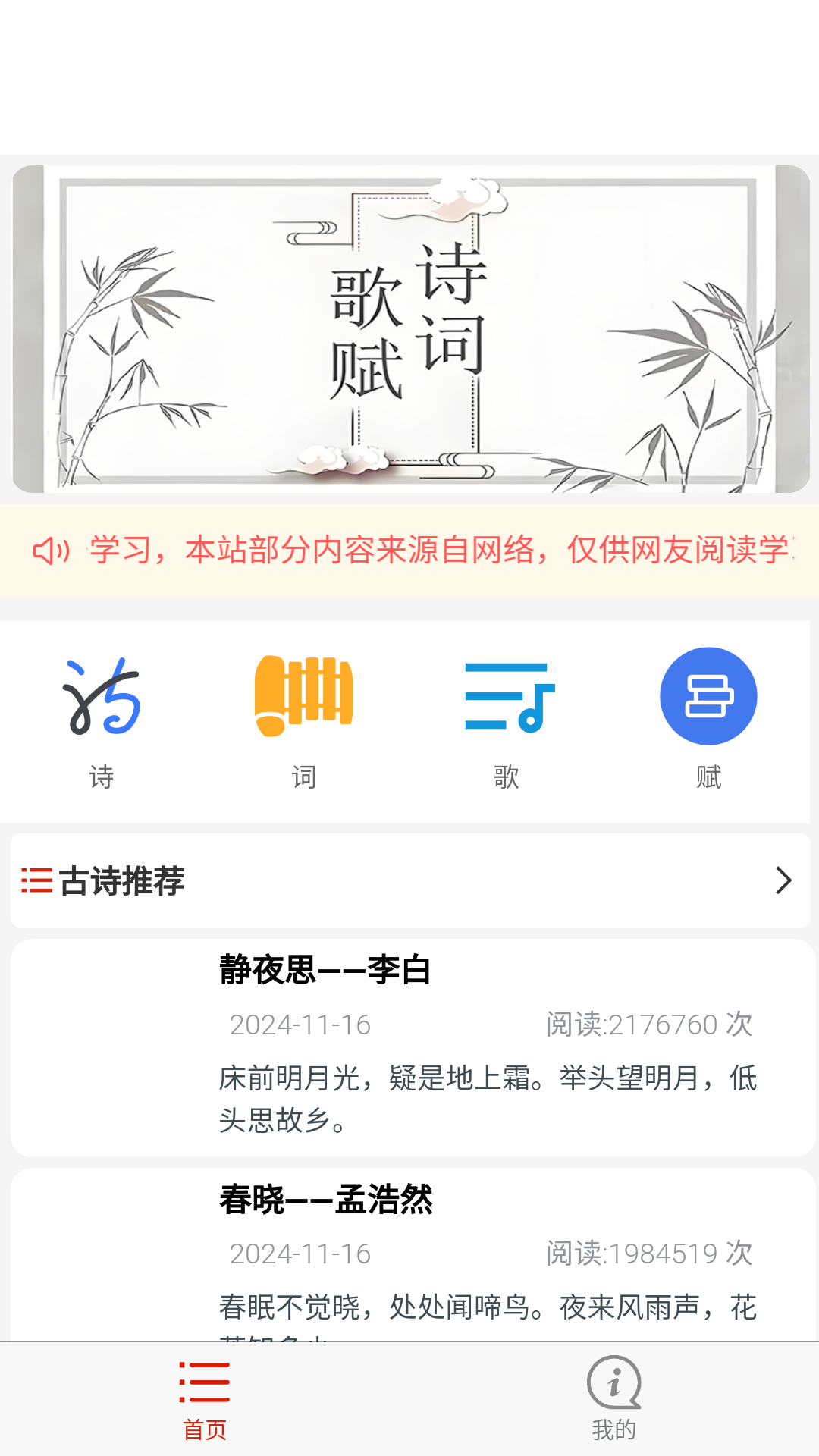Click the 诗词歌赋 banner image

(409, 326)
